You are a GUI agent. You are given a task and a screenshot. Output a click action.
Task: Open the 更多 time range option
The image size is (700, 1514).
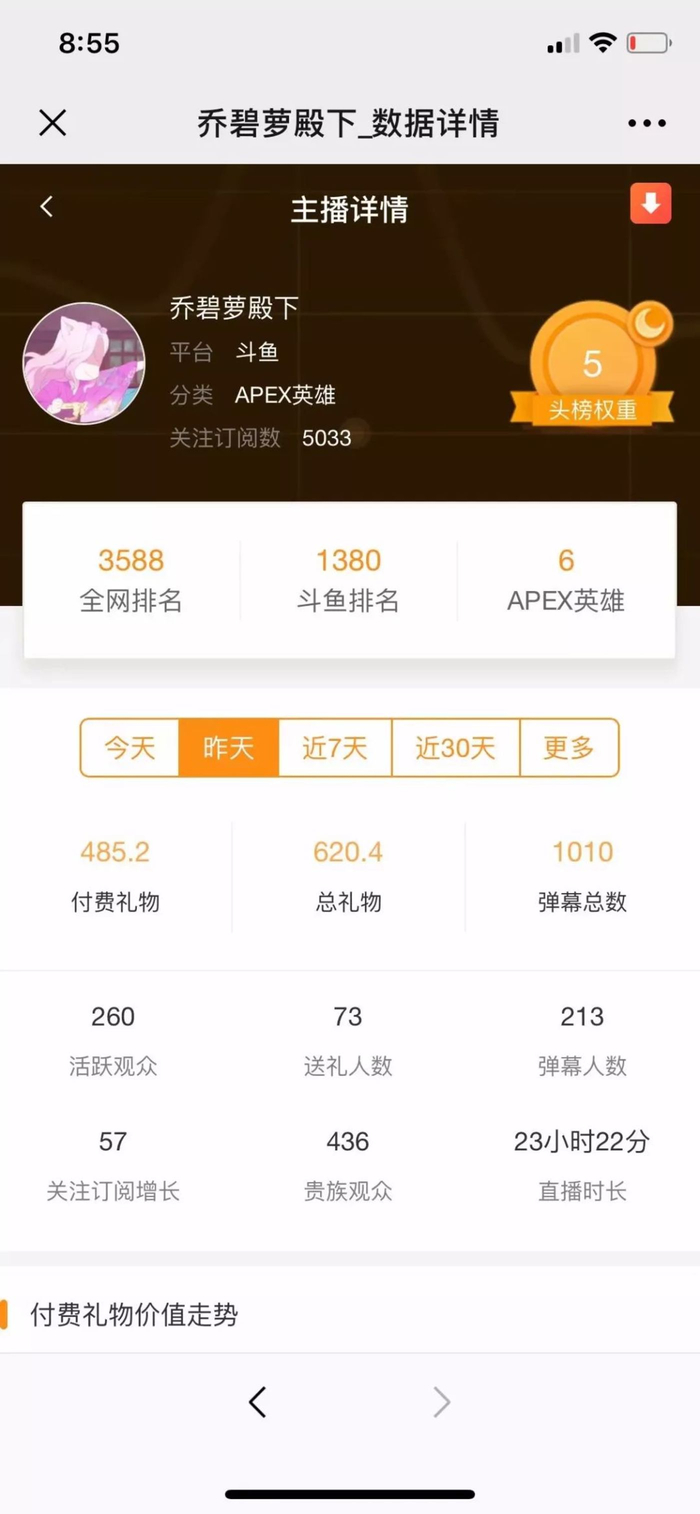[x=569, y=748]
